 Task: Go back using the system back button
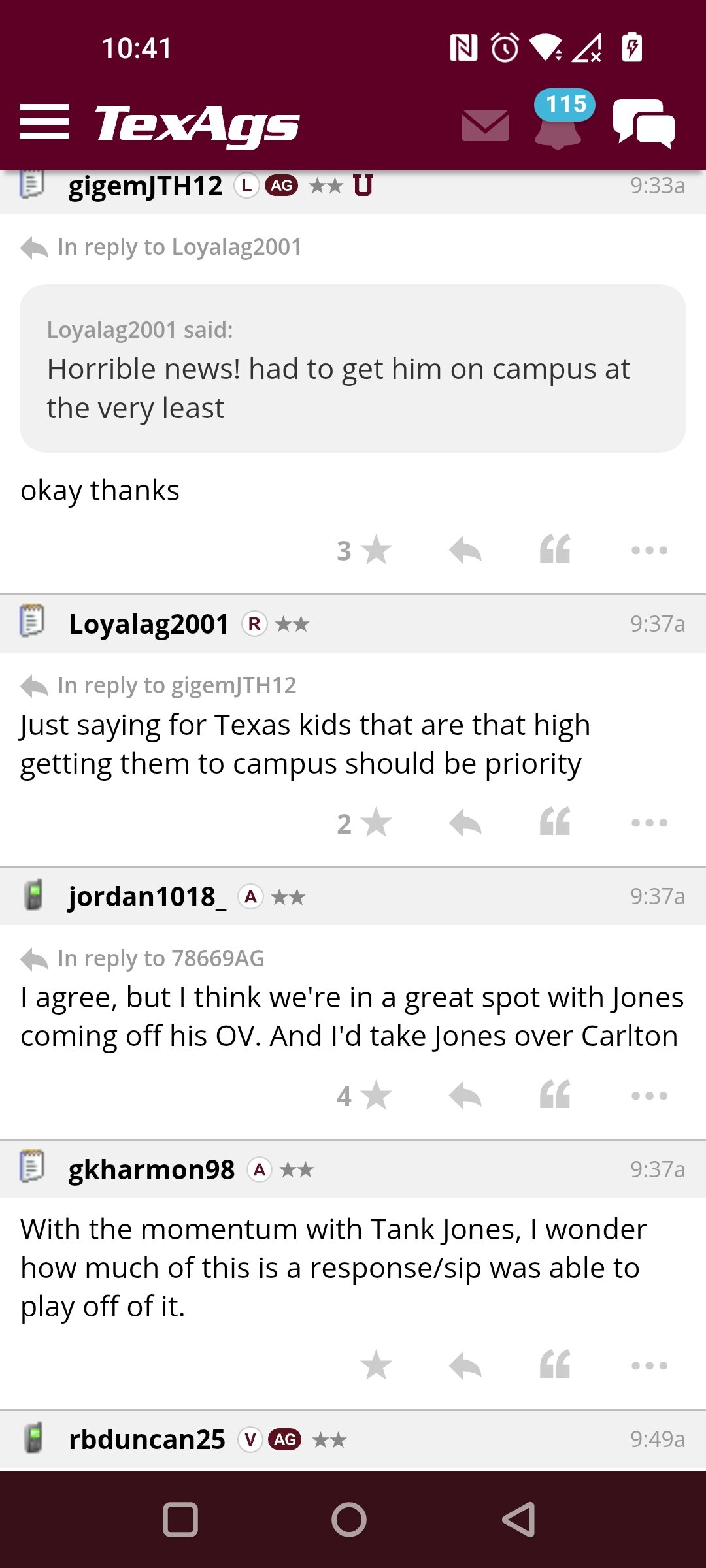[518, 1520]
